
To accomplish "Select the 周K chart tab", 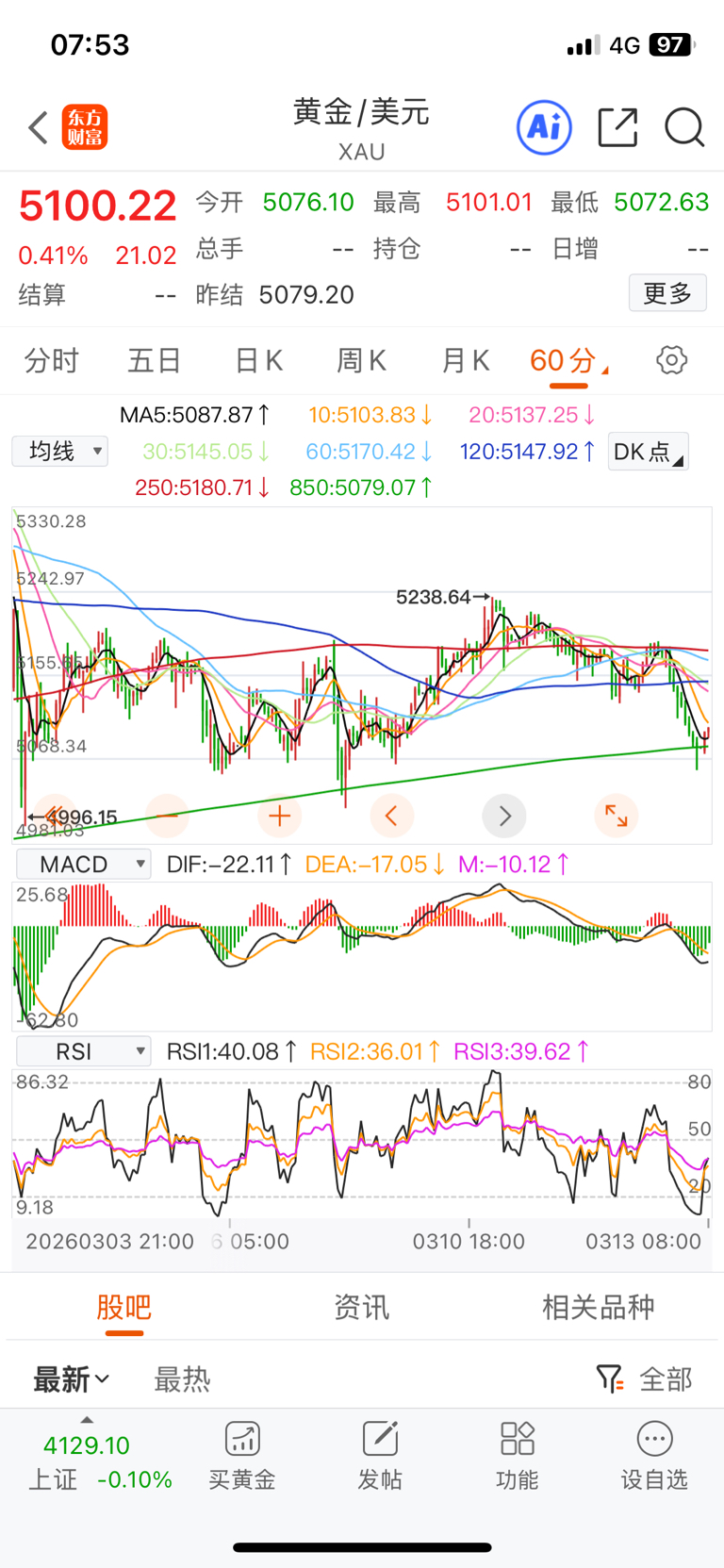I will coord(361,360).
